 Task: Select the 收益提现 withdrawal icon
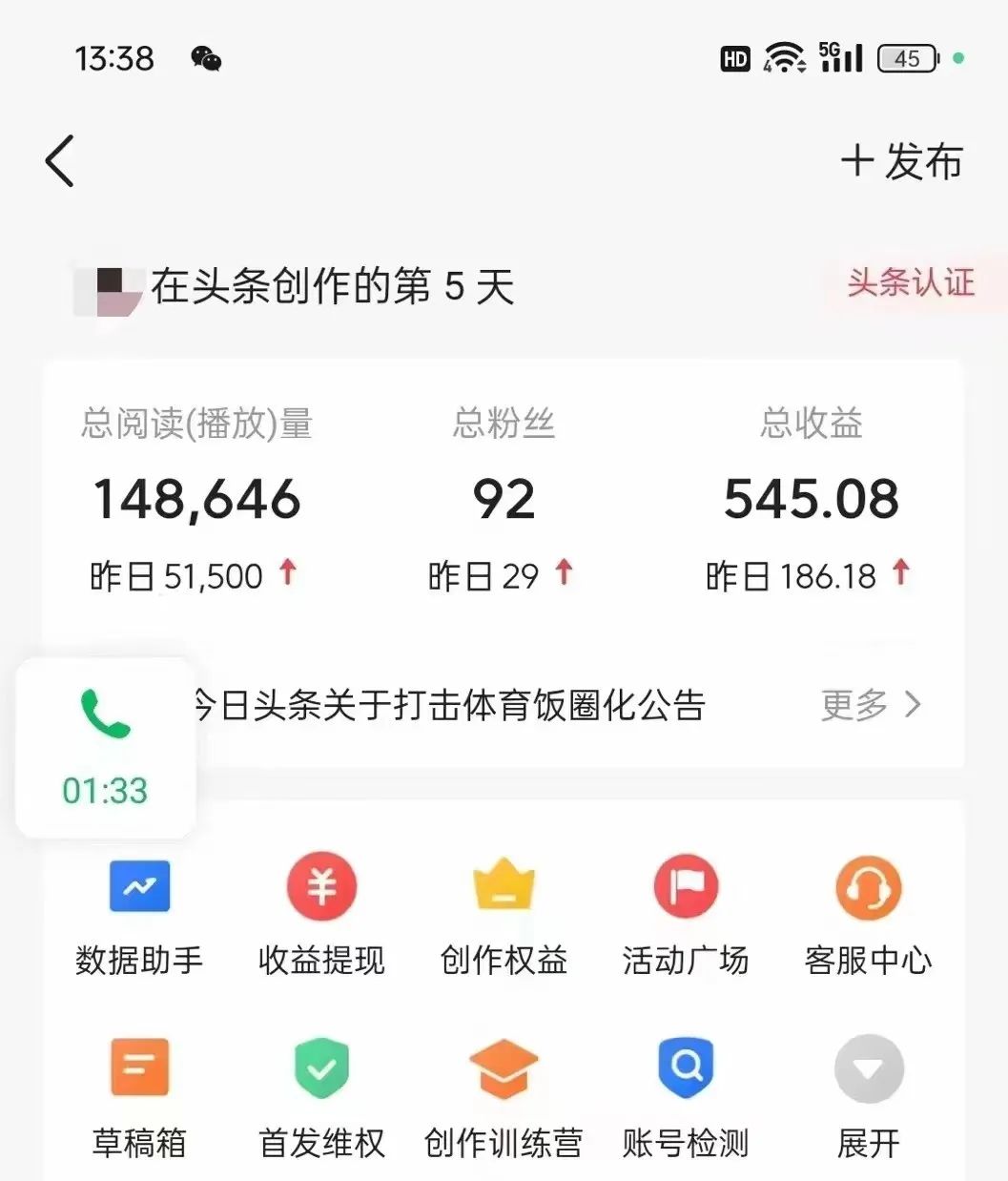[x=321, y=911]
